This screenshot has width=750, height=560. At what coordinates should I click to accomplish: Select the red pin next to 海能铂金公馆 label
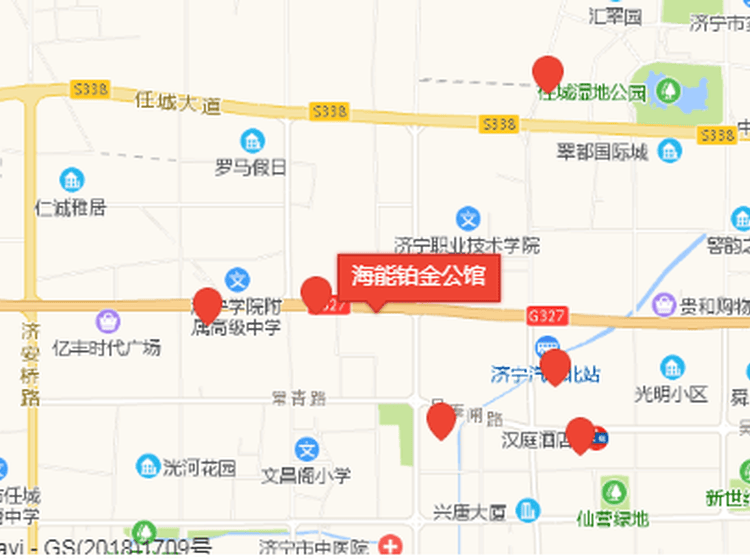pos(316,295)
